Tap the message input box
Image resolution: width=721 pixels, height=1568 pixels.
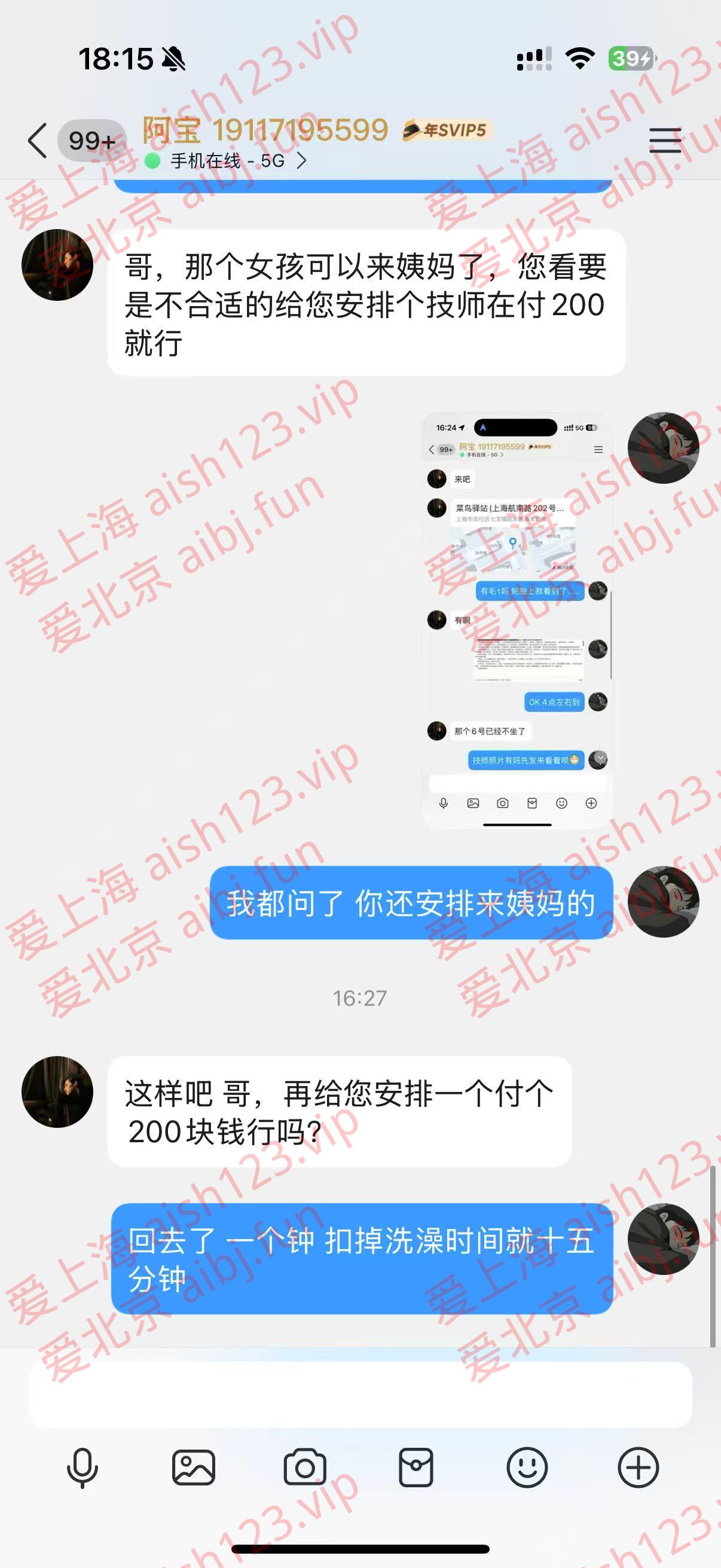click(359, 1395)
